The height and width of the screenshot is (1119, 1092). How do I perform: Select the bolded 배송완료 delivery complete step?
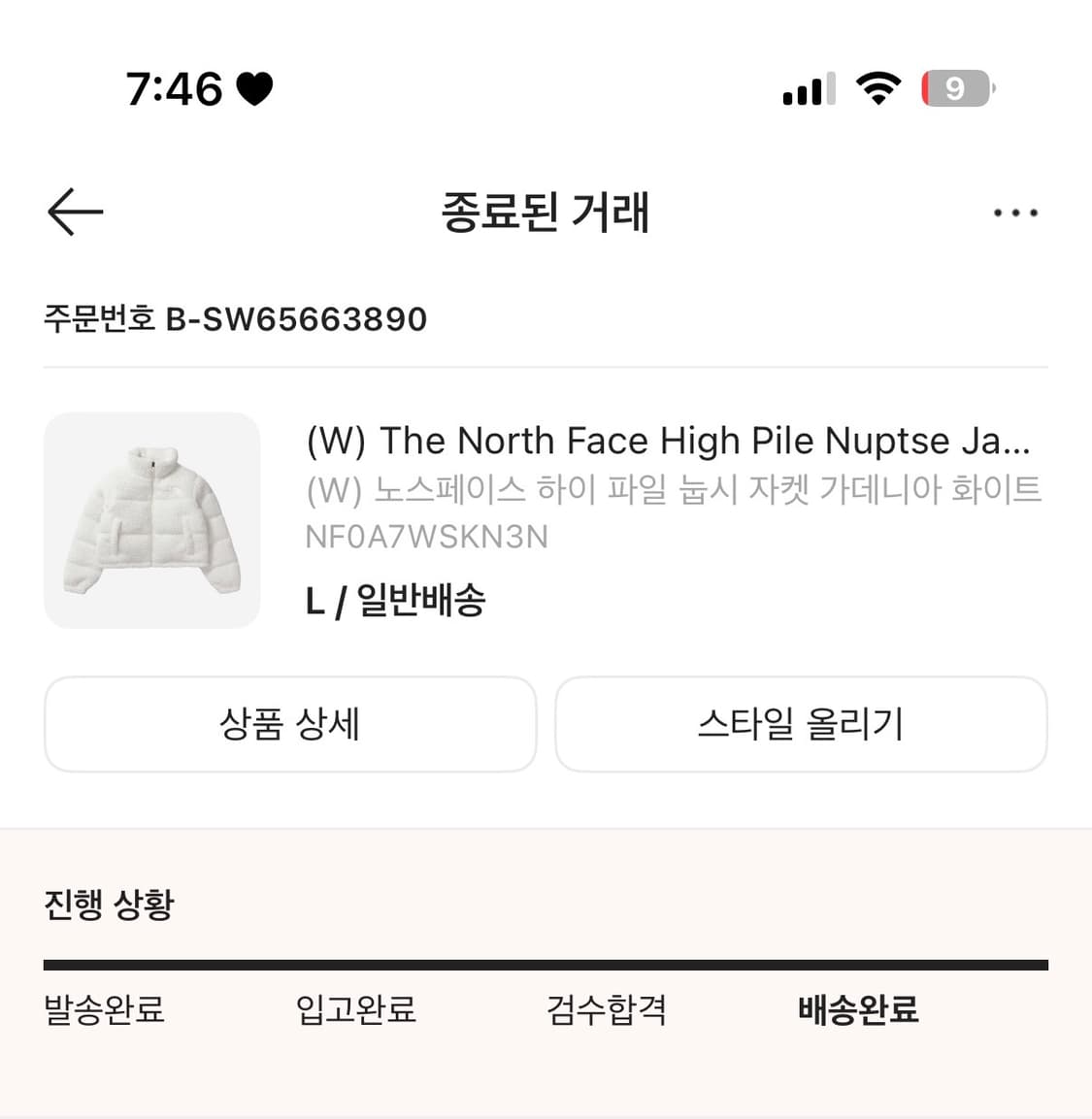(x=858, y=1010)
